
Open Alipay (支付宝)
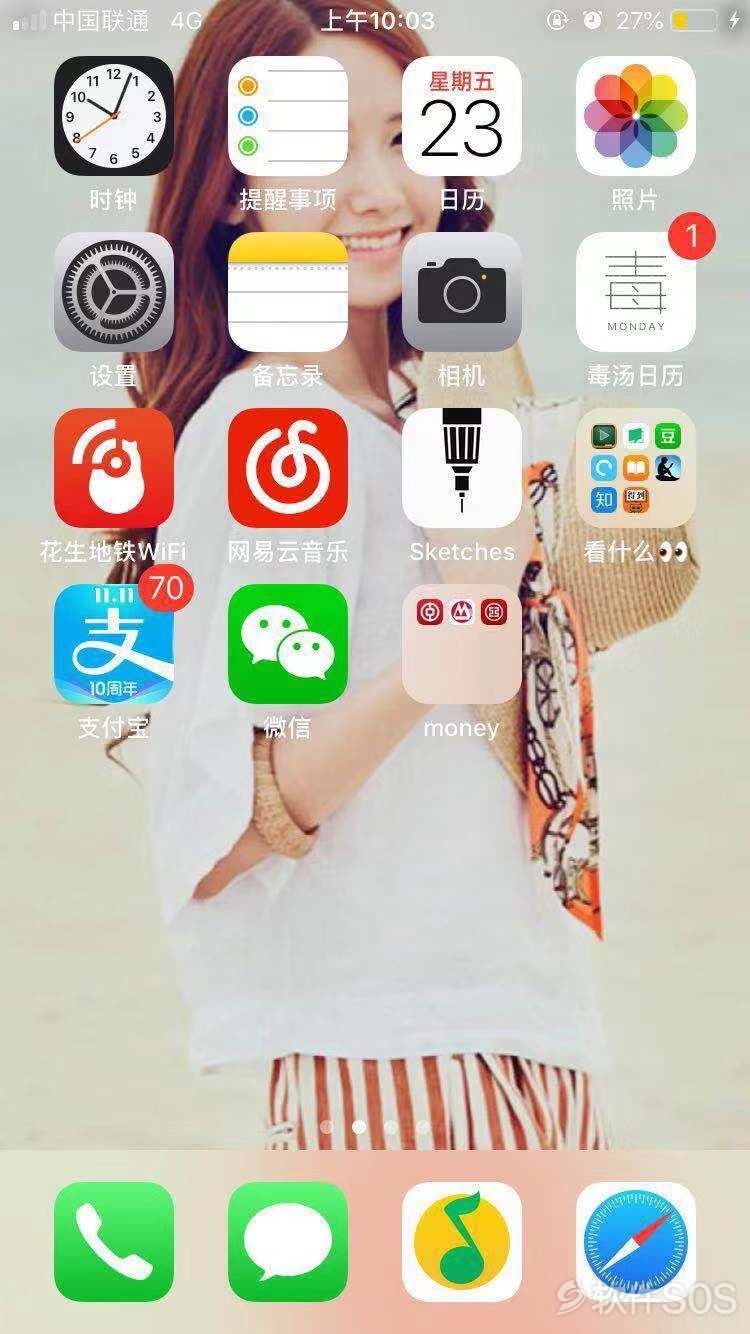point(113,644)
